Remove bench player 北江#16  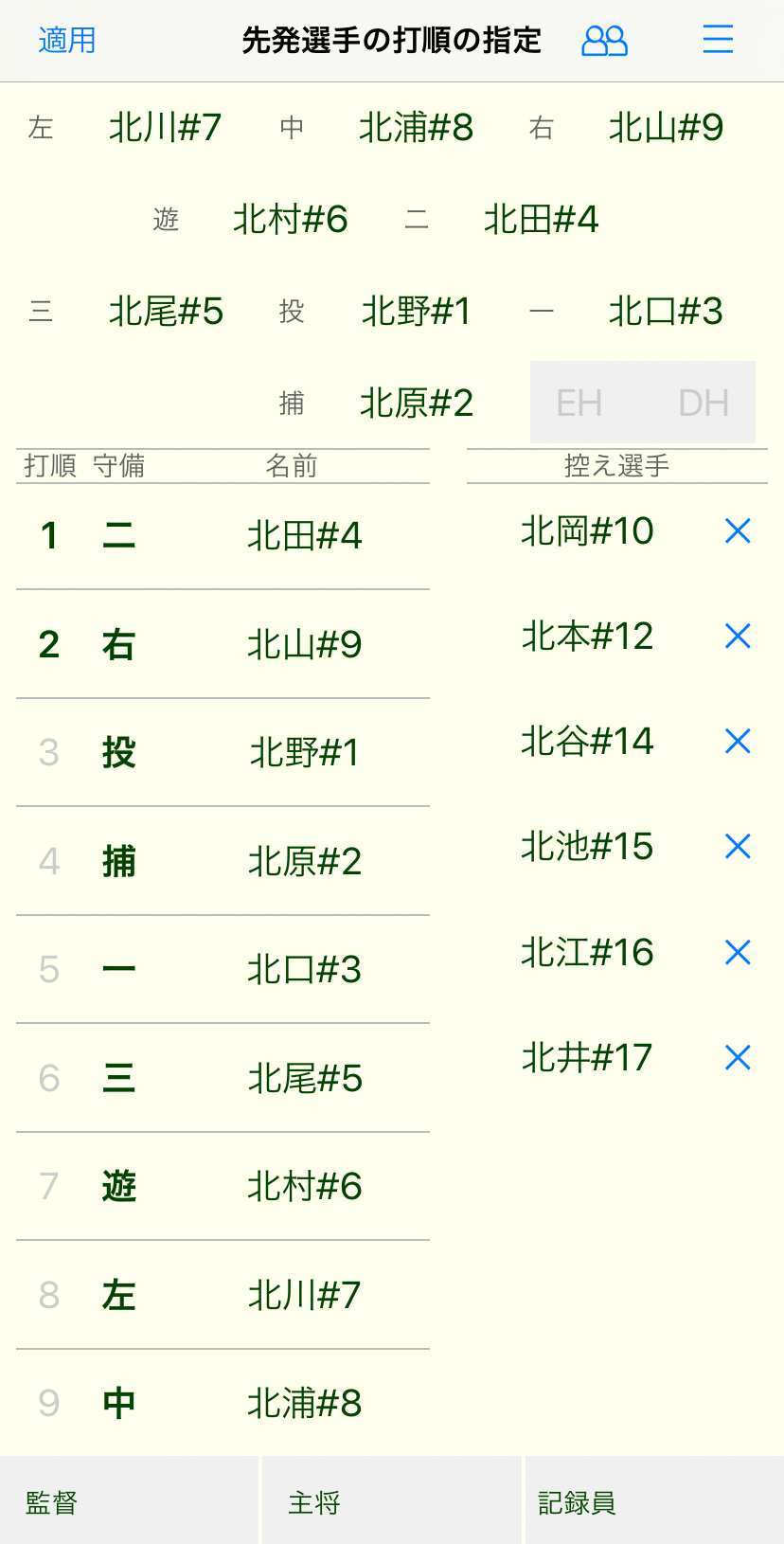click(x=738, y=952)
